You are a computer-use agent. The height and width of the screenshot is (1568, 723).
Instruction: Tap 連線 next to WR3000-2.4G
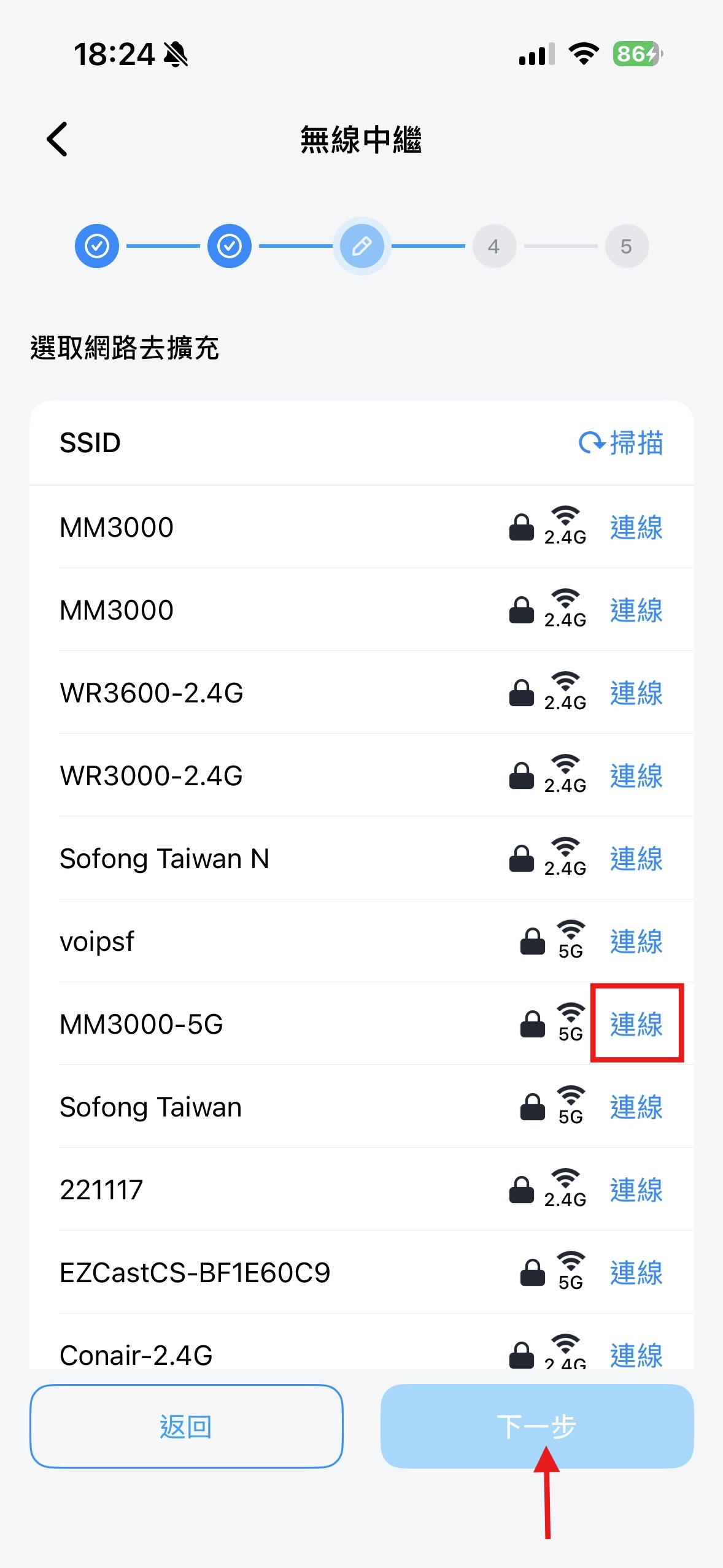click(636, 777)
